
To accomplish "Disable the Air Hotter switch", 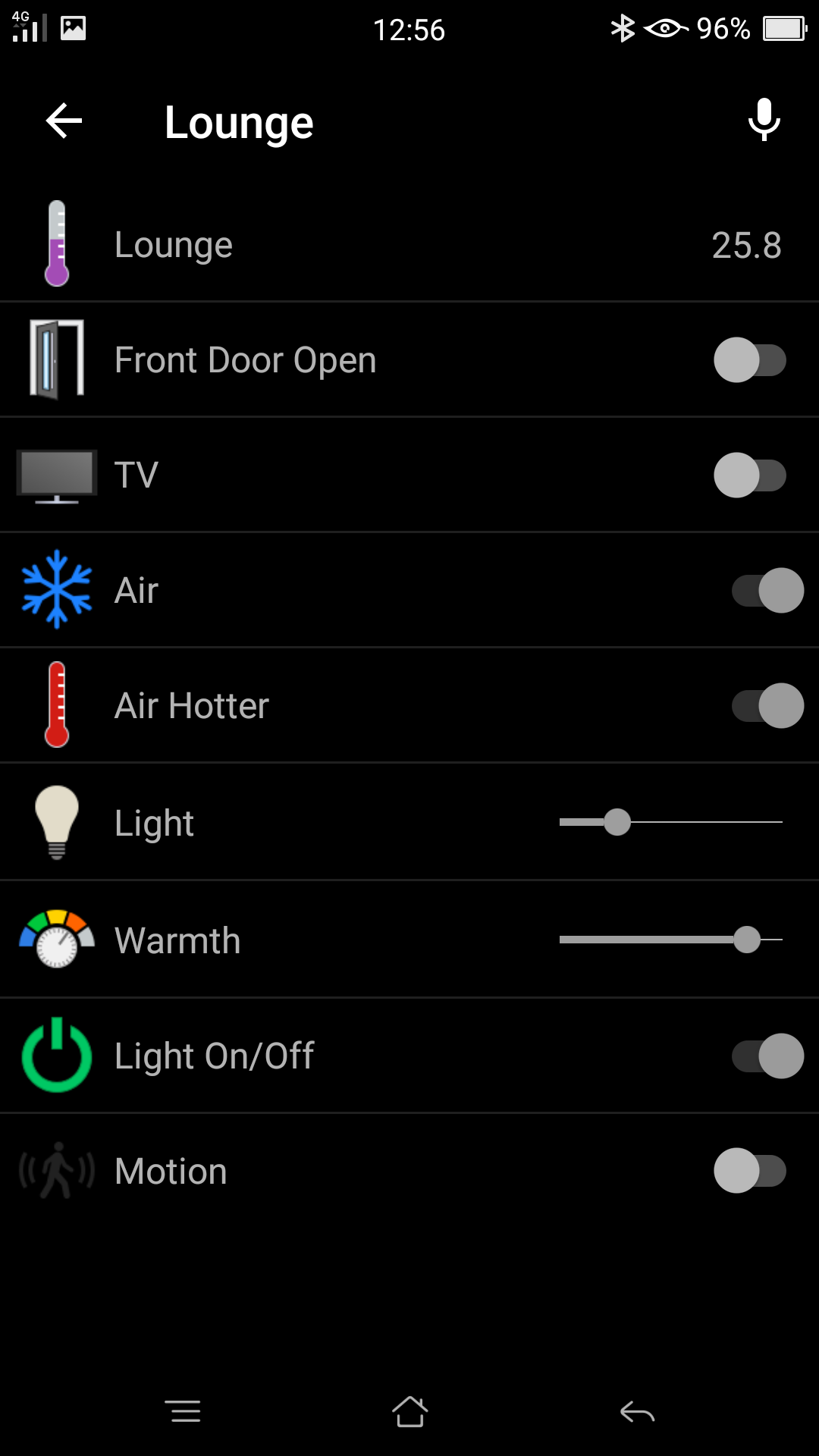I will coord(767,706).
